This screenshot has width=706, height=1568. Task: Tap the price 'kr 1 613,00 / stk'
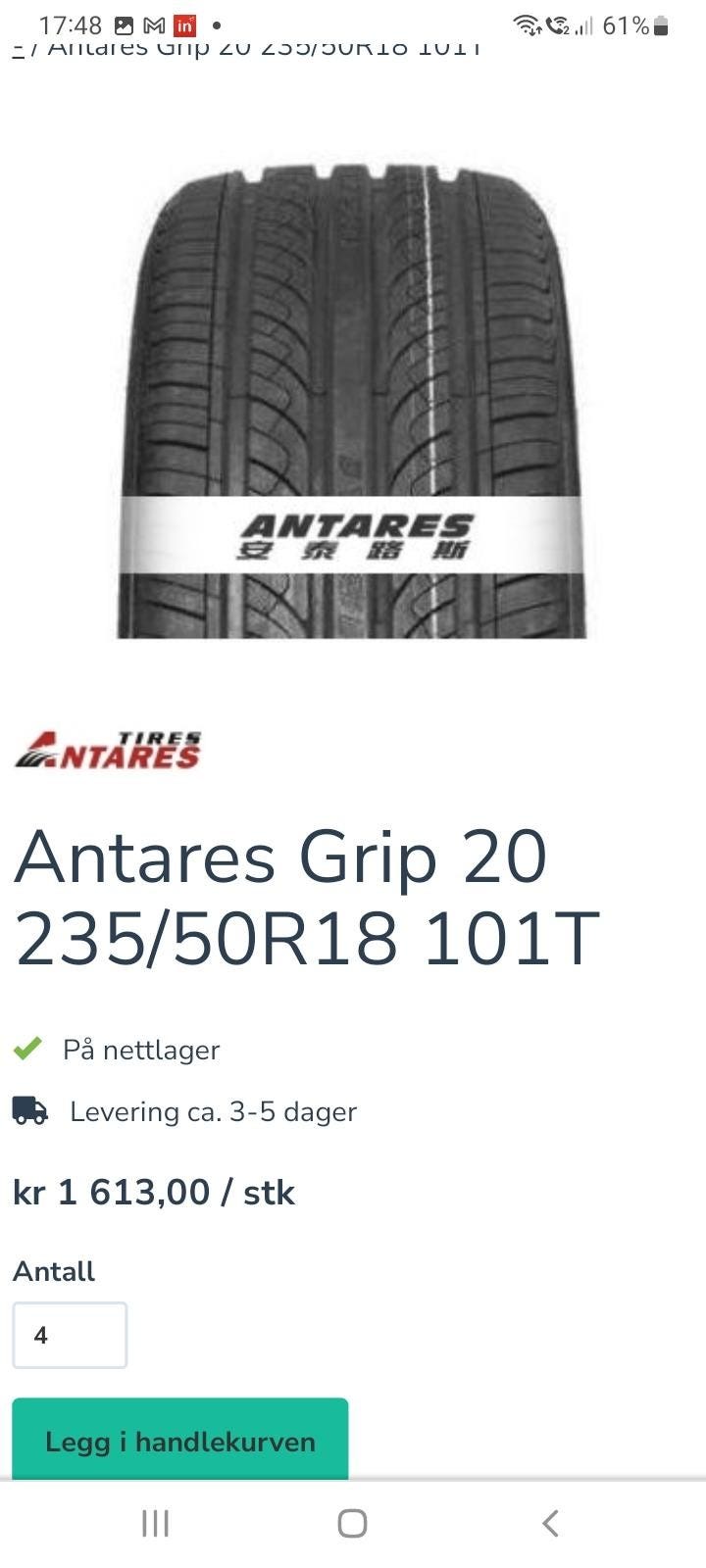153,1193
